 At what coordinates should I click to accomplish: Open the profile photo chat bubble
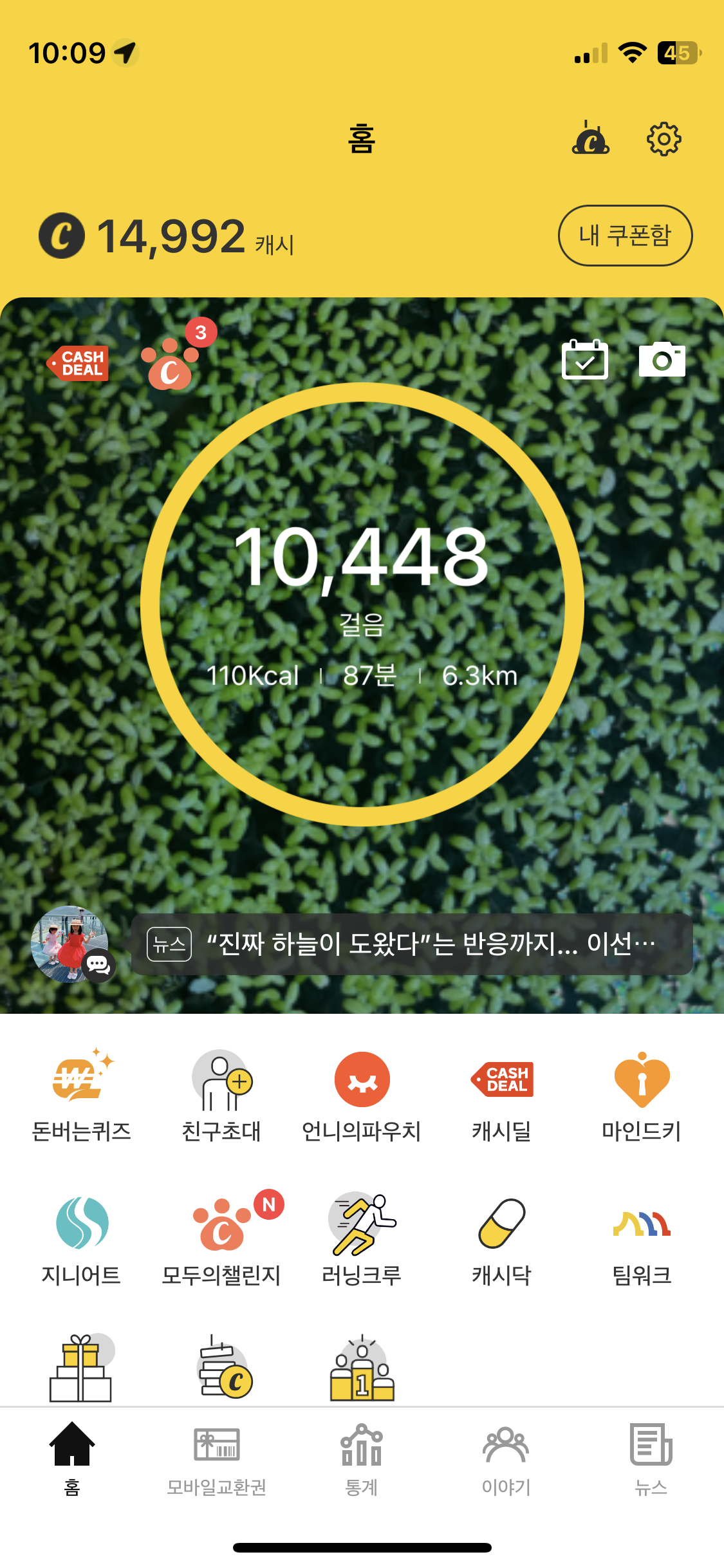click(71, 944)
